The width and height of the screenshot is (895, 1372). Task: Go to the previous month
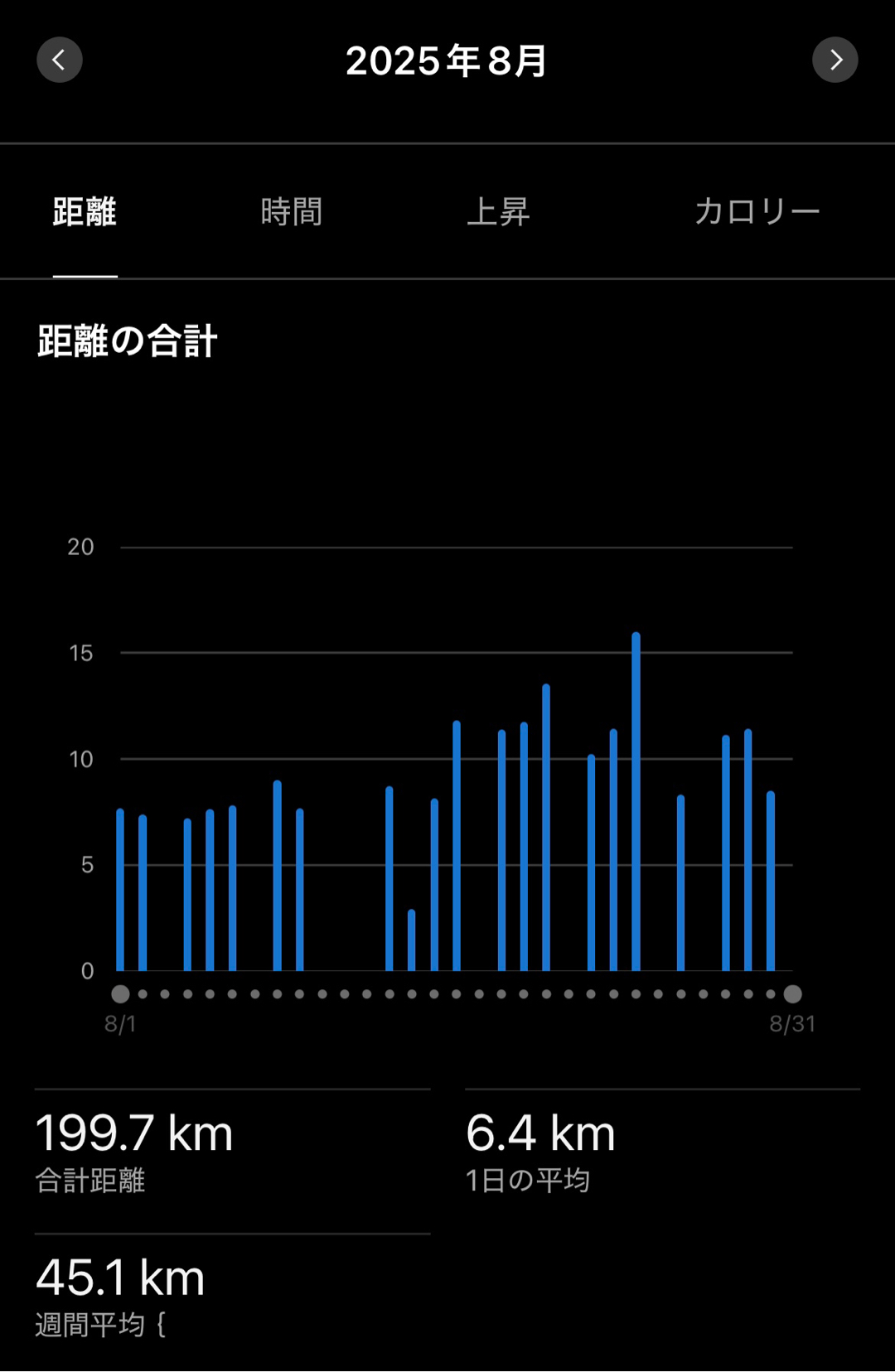[60, 60]
